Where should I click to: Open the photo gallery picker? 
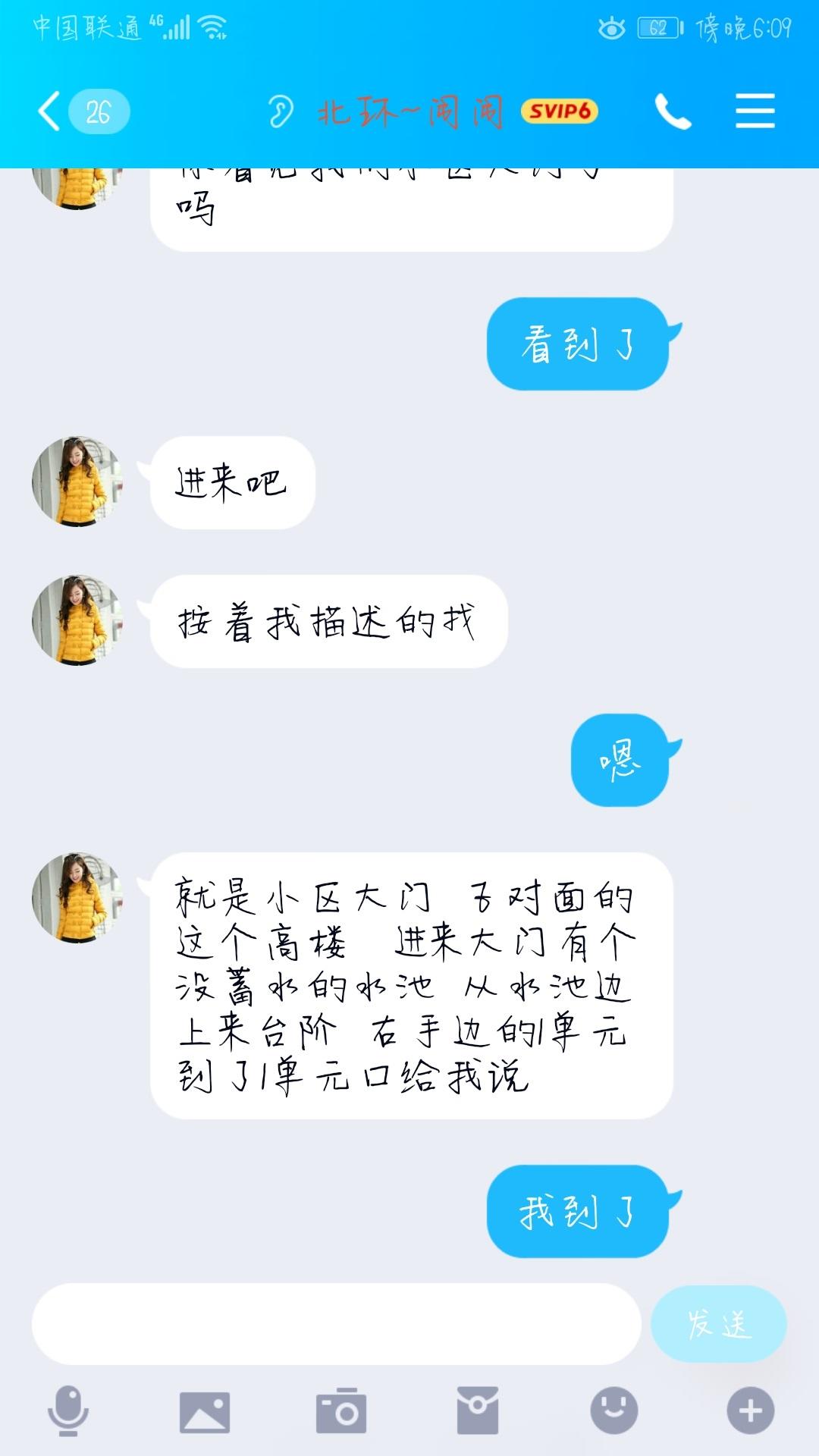[x=205, y=1411]
